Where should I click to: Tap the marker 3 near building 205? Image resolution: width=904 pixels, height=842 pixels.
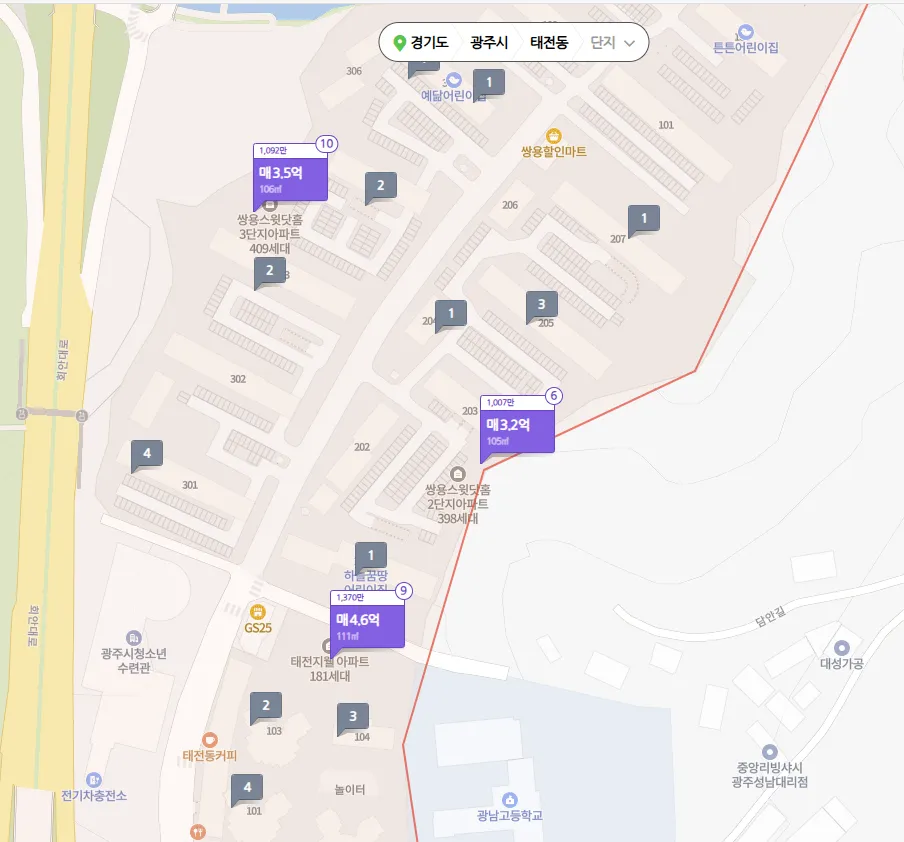(541, 304)
